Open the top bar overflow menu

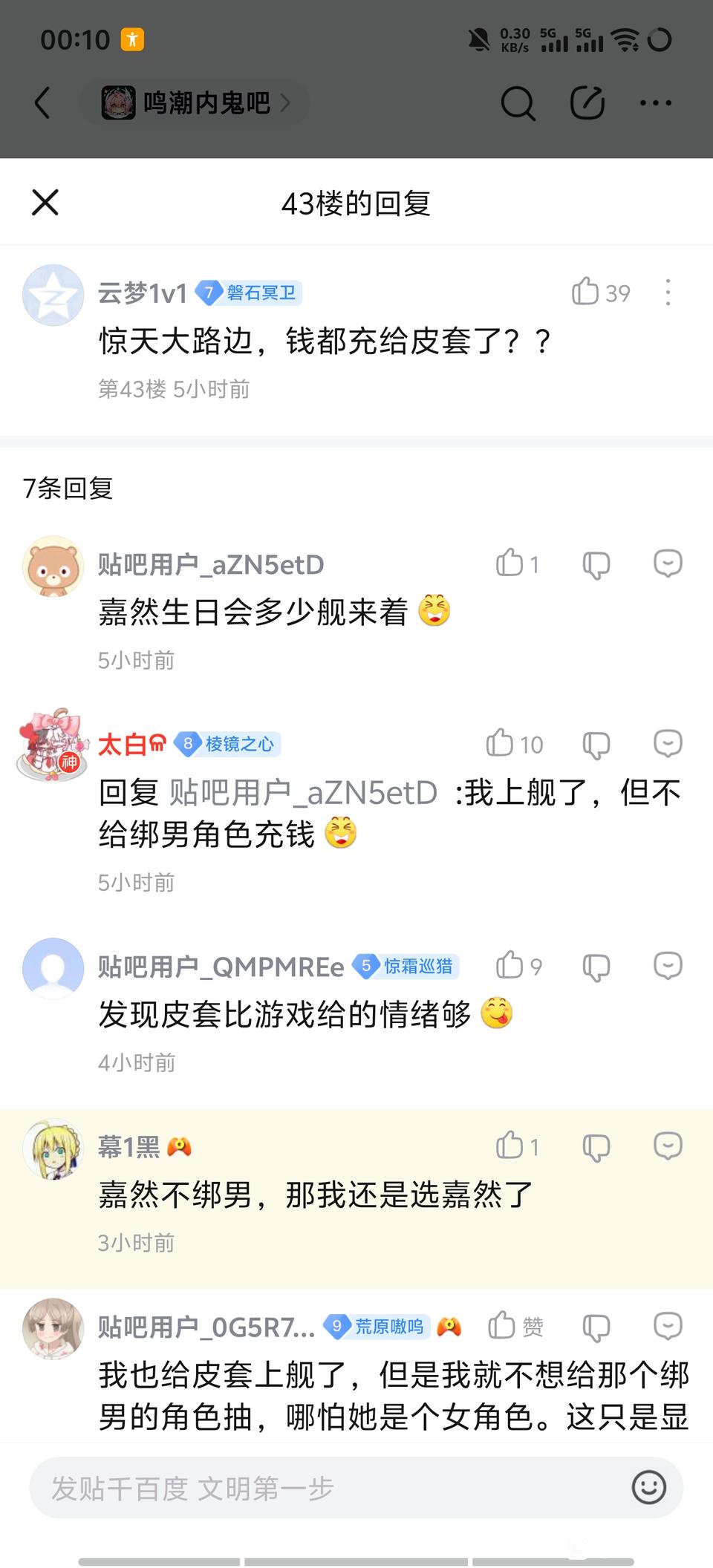pos(655,102)
